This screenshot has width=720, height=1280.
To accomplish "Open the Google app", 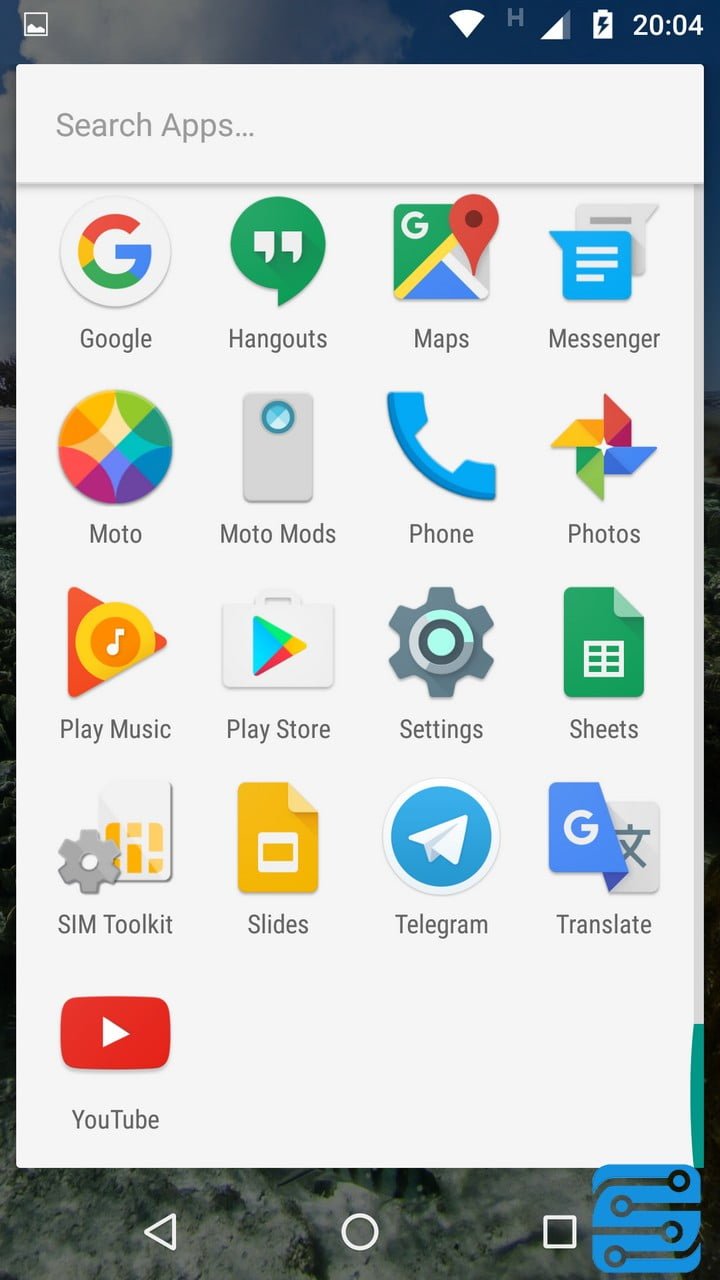I will pyautogui.click(x=115, y=252).
